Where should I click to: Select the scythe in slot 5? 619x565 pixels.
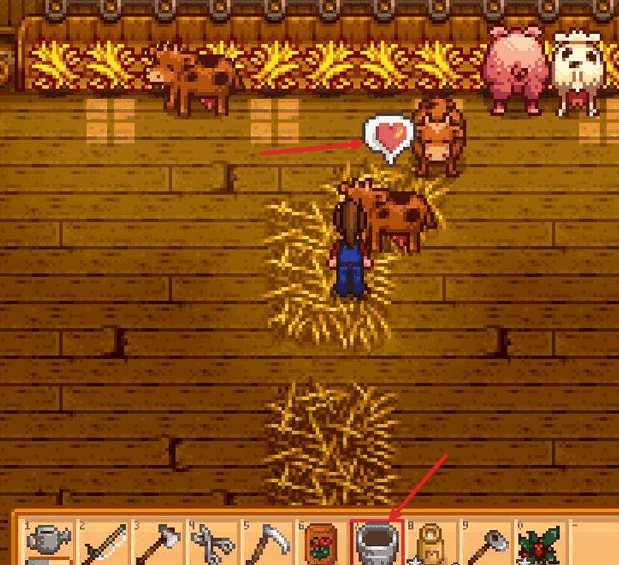(x=263, y=543)
